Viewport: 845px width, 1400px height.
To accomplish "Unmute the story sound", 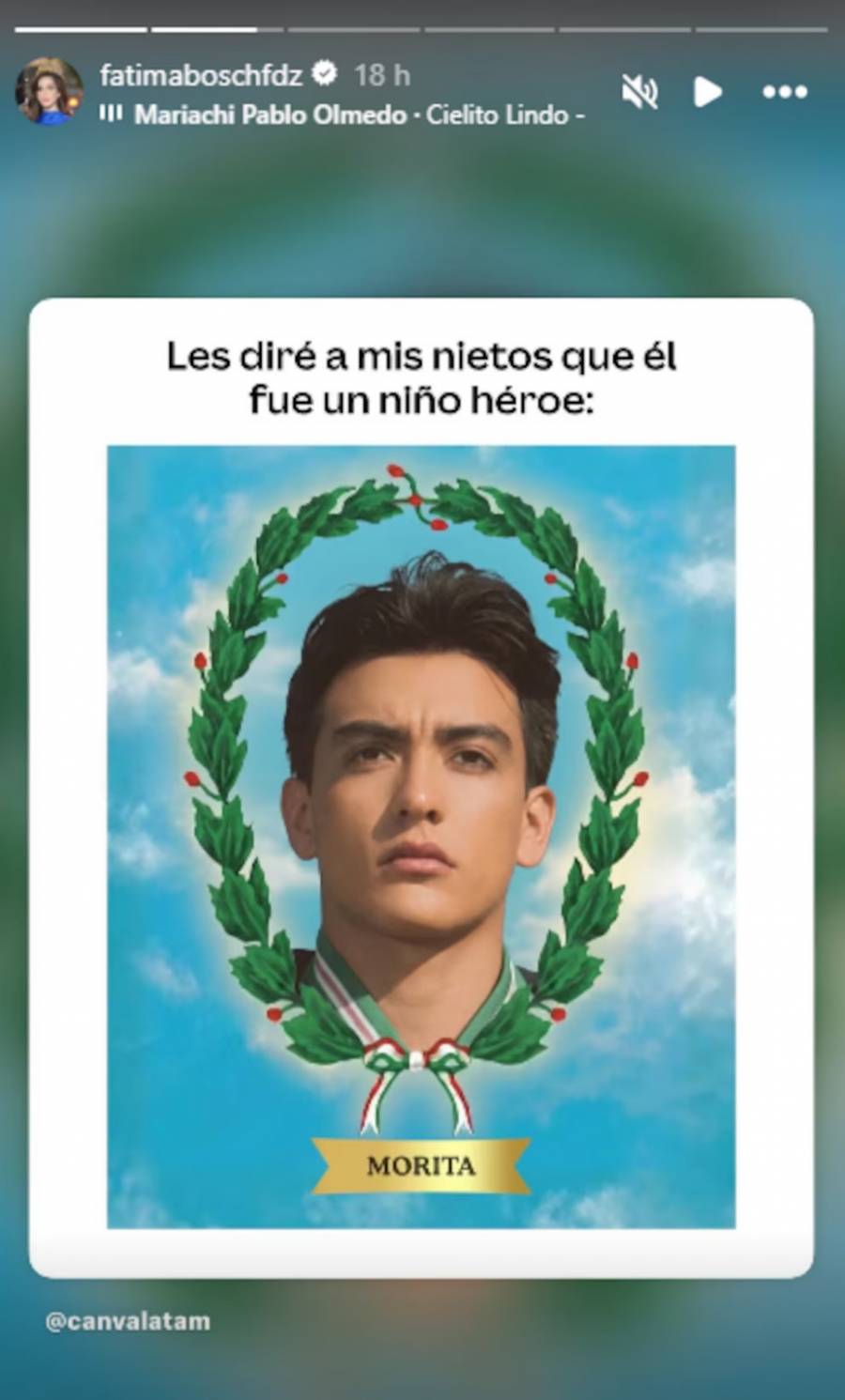I will click(x=639, y=92).
